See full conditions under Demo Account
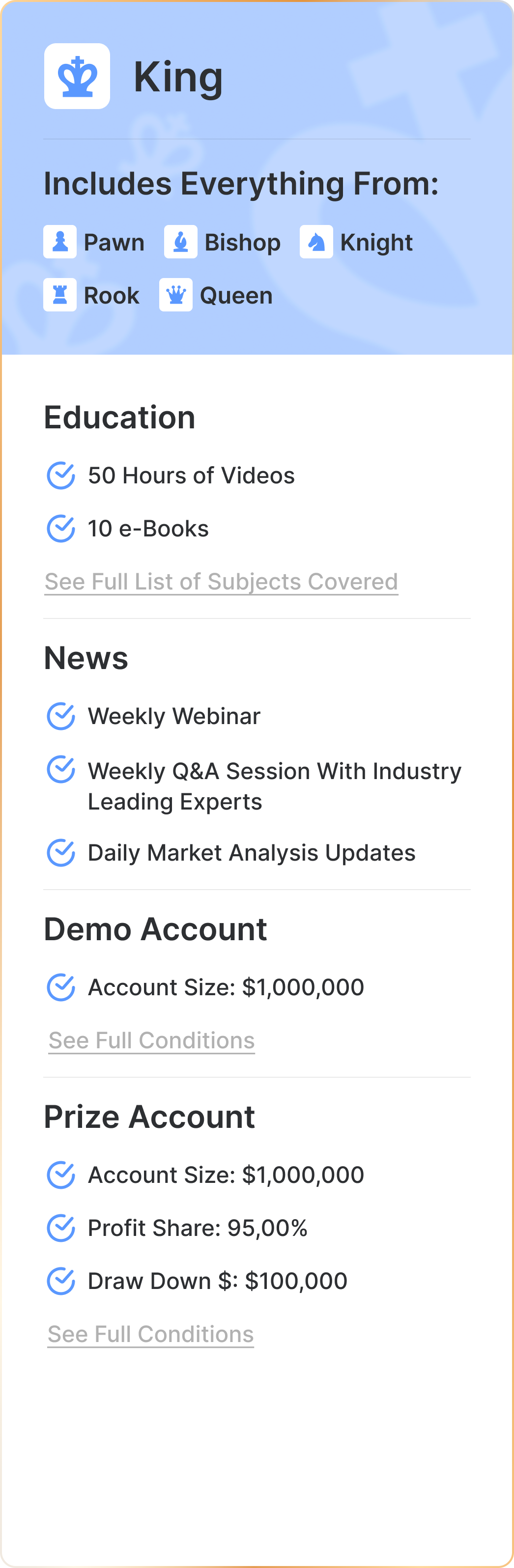 (152, 1040)
